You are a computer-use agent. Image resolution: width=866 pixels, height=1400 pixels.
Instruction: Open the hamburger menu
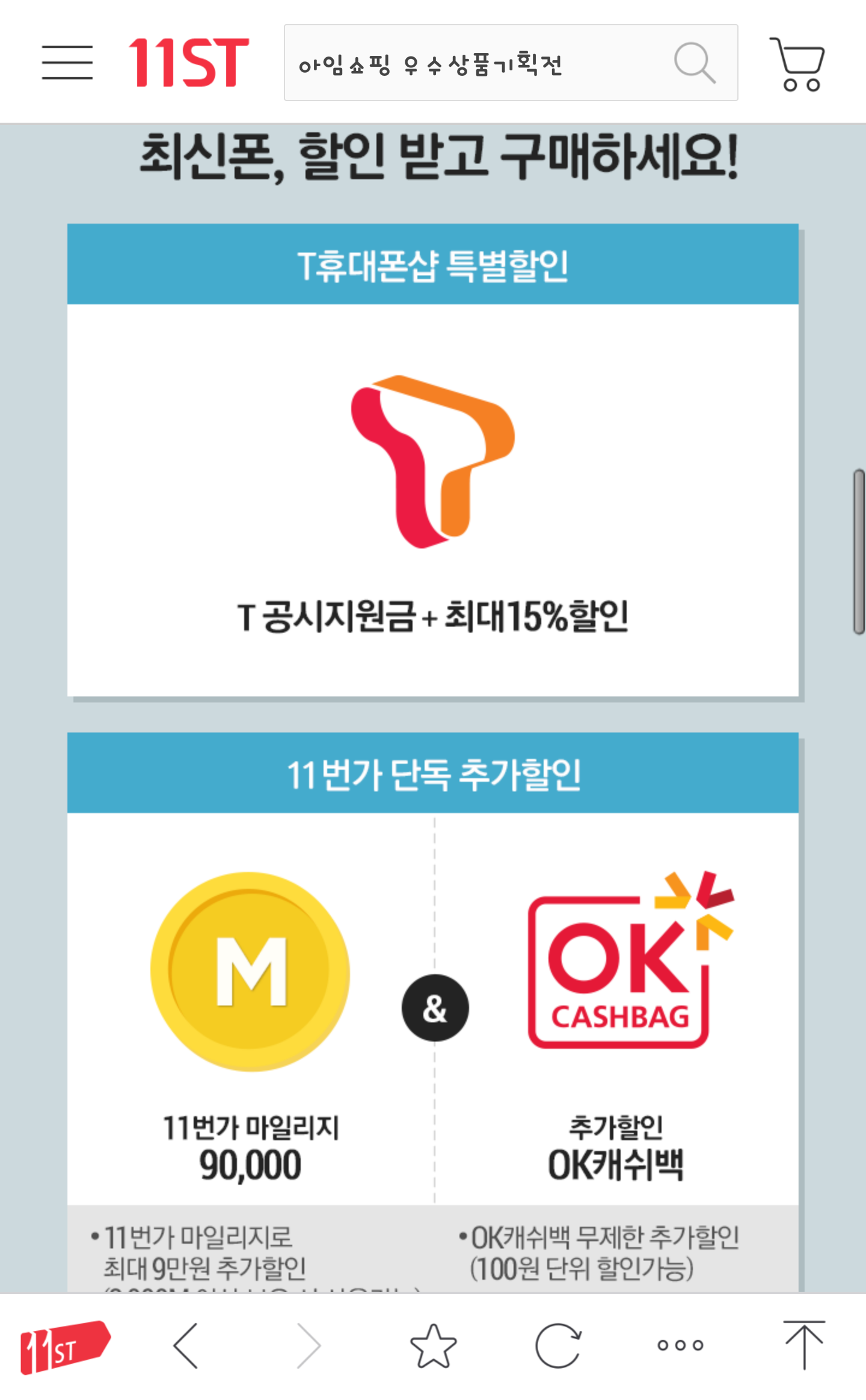(x=67, y=62)
